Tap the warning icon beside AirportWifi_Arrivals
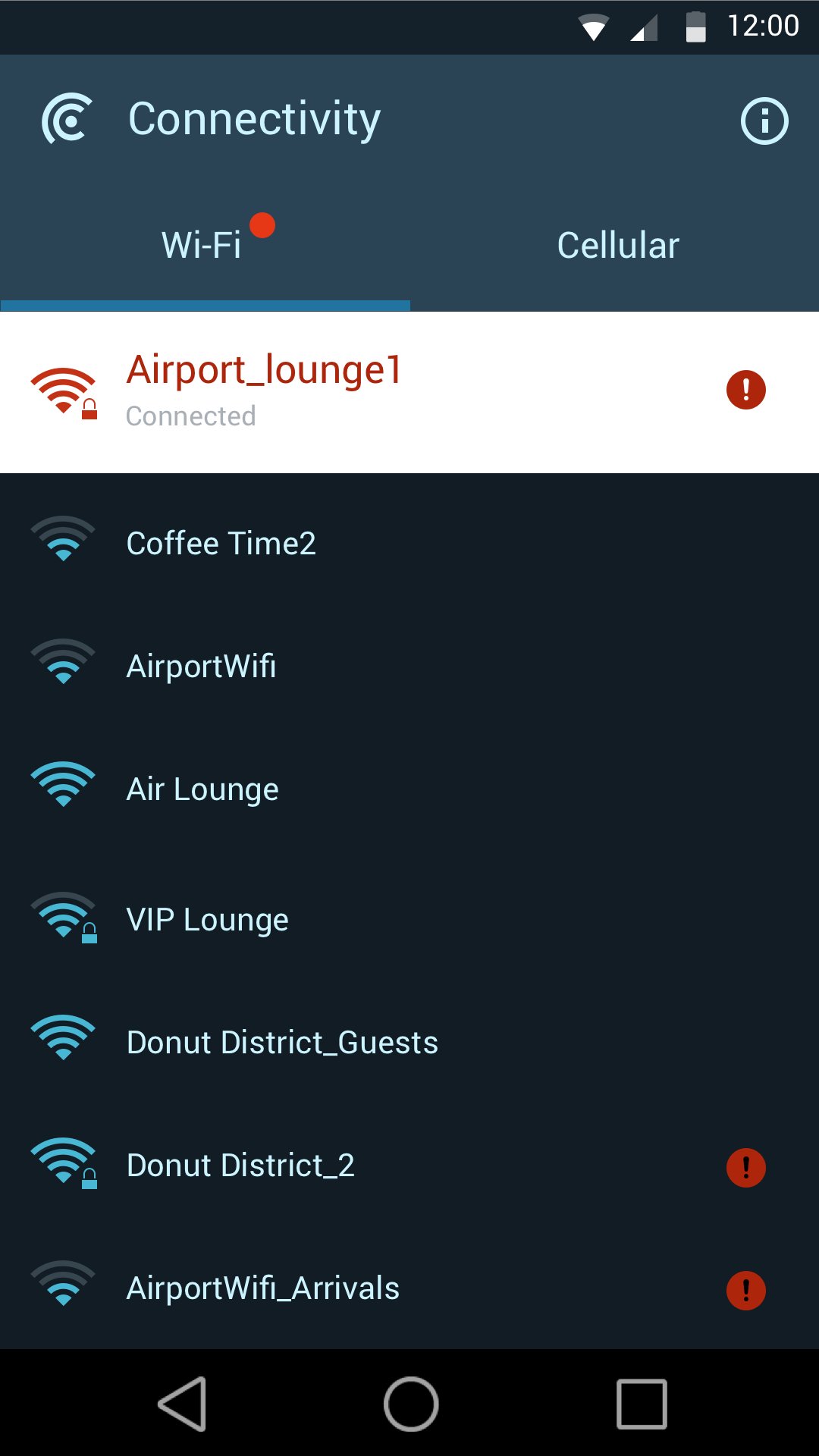 (x=747, y=1289)
